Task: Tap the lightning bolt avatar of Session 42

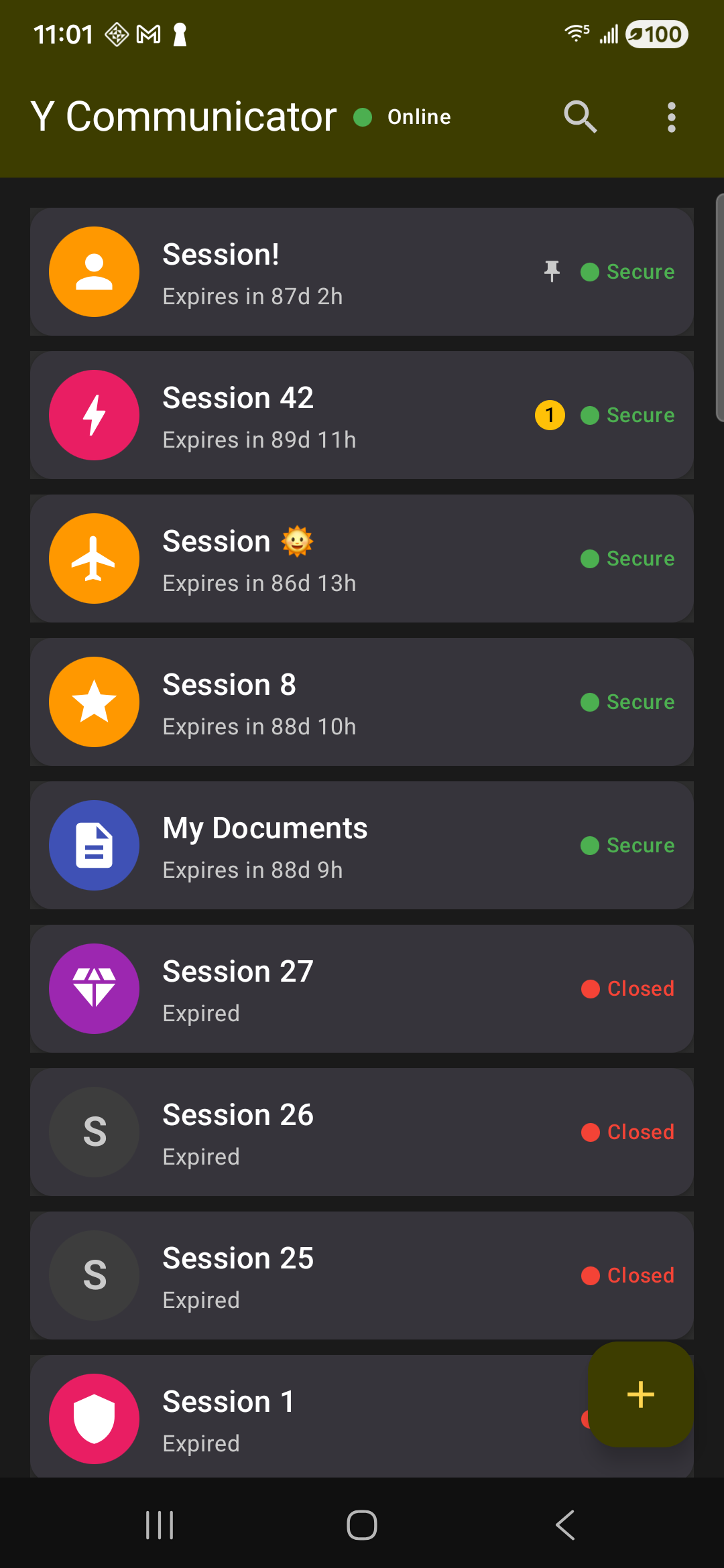Action: [x=94, y=414]
